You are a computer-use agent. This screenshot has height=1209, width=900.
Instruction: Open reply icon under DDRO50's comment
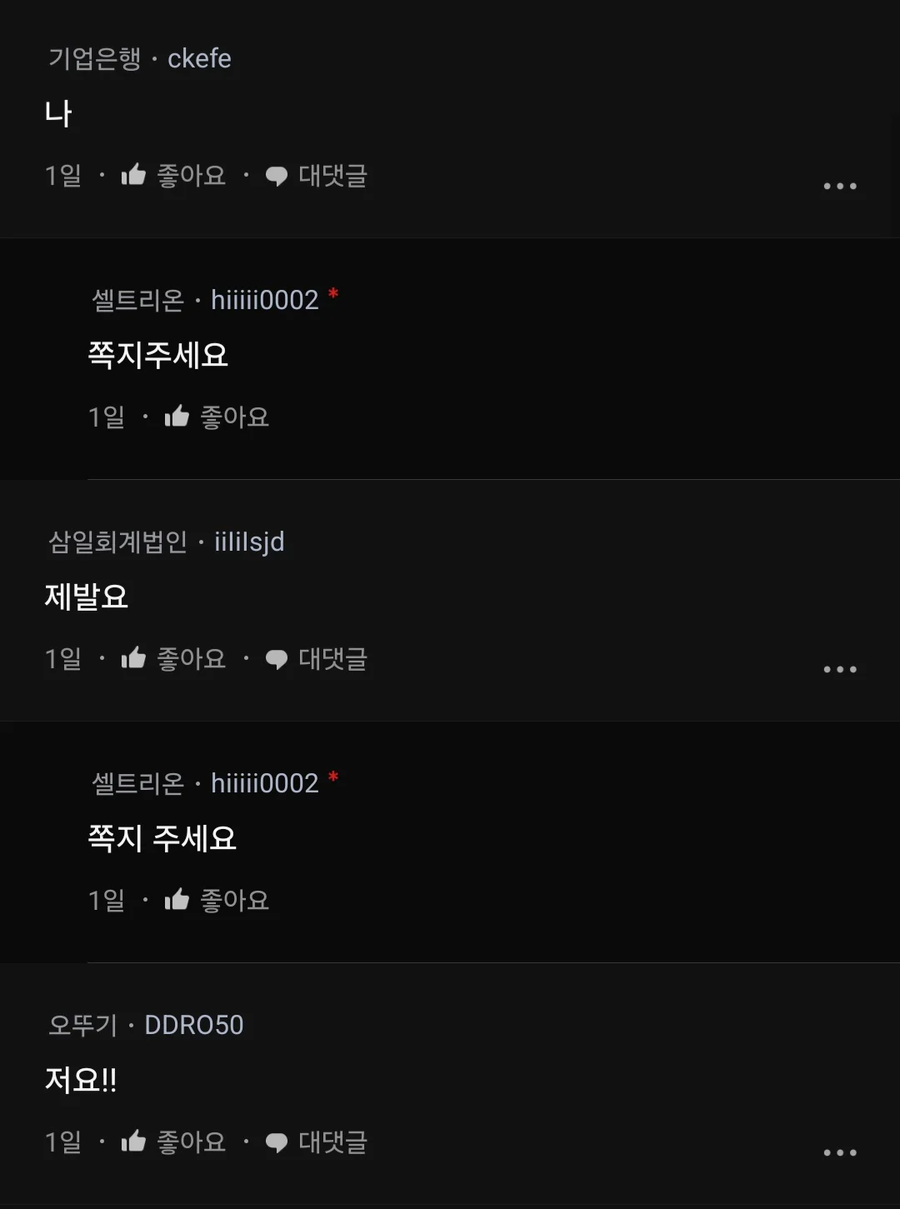[276, 1141]
